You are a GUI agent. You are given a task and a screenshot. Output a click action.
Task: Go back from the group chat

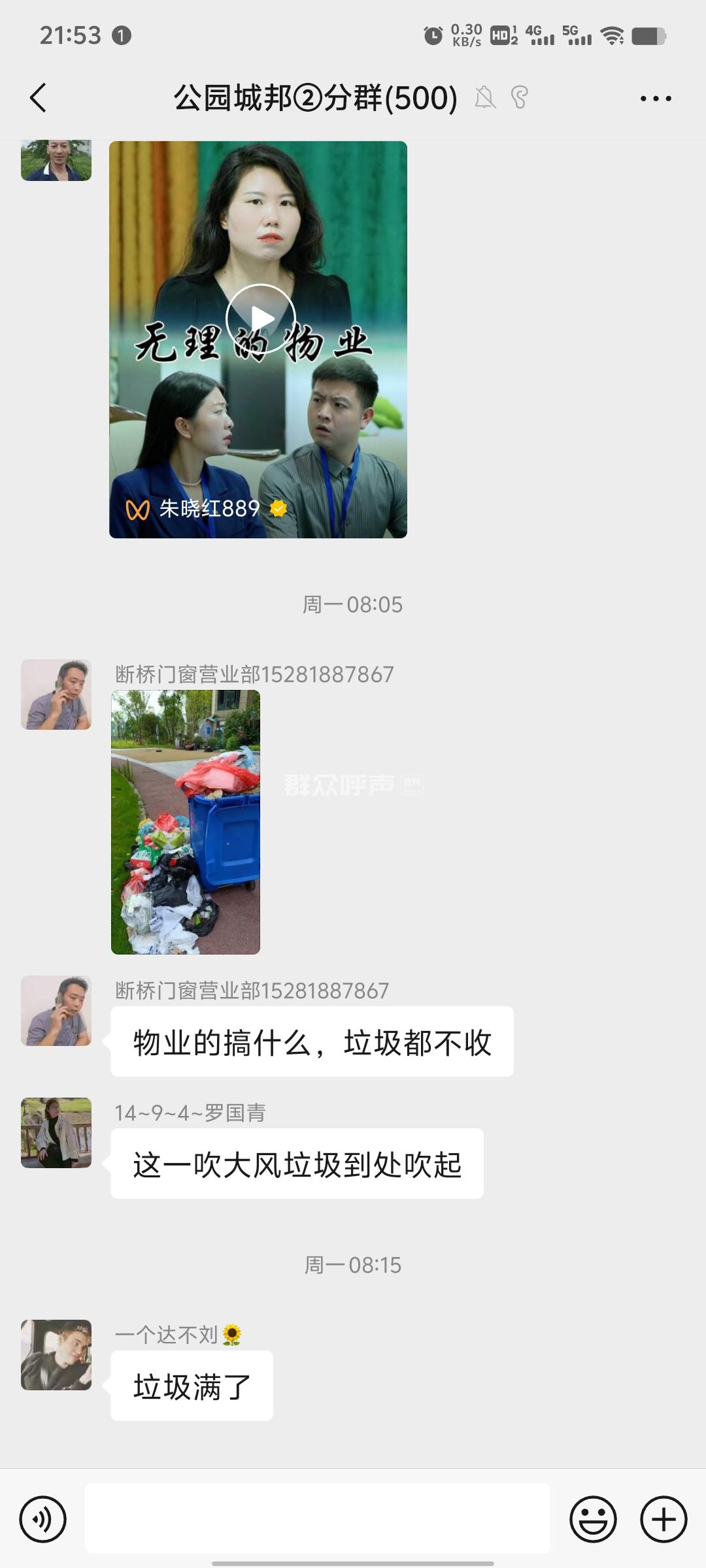pyautogui.click(x=39, y=98)
